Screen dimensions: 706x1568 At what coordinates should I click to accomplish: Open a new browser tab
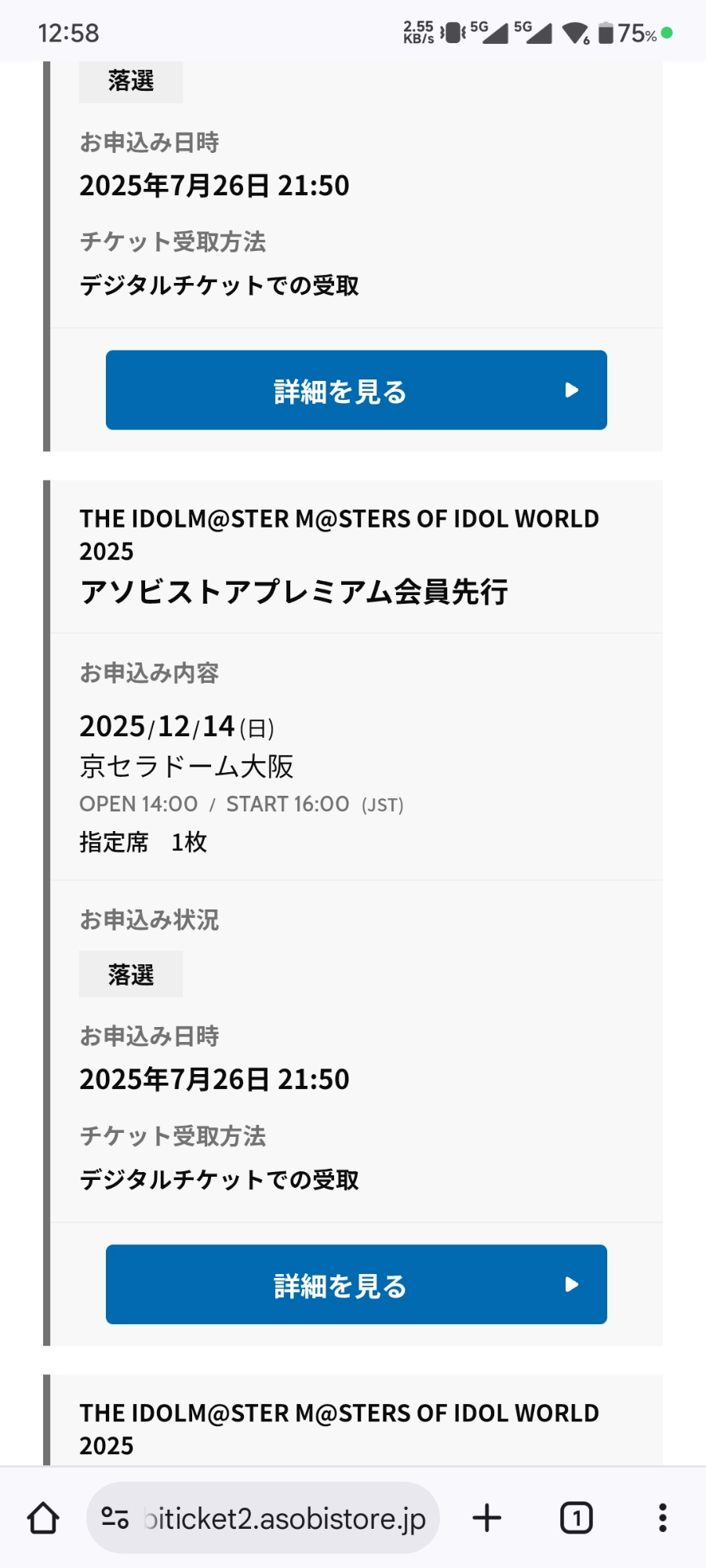coord(486,1518)
